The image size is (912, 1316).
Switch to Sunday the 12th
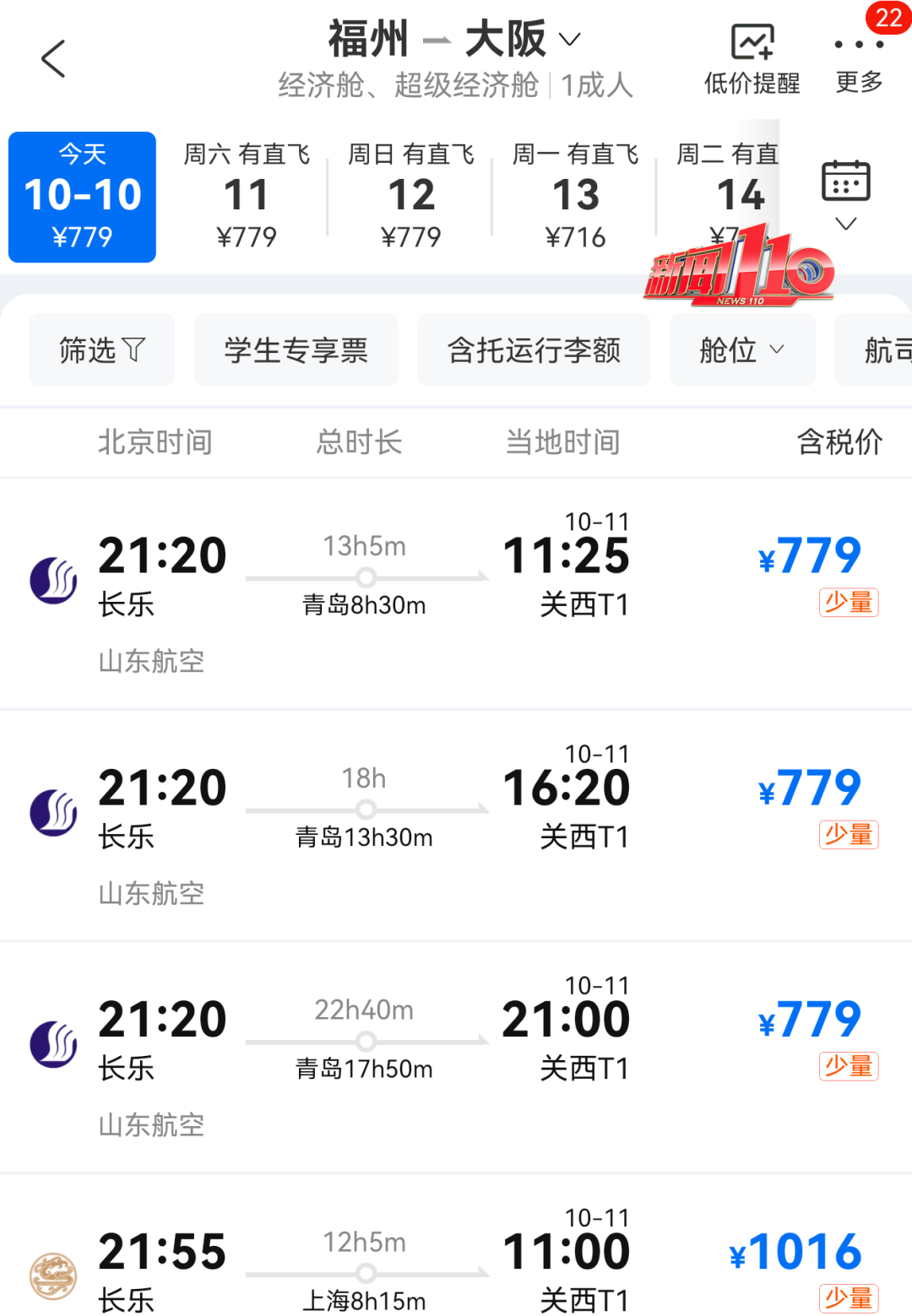coord(411,197)
